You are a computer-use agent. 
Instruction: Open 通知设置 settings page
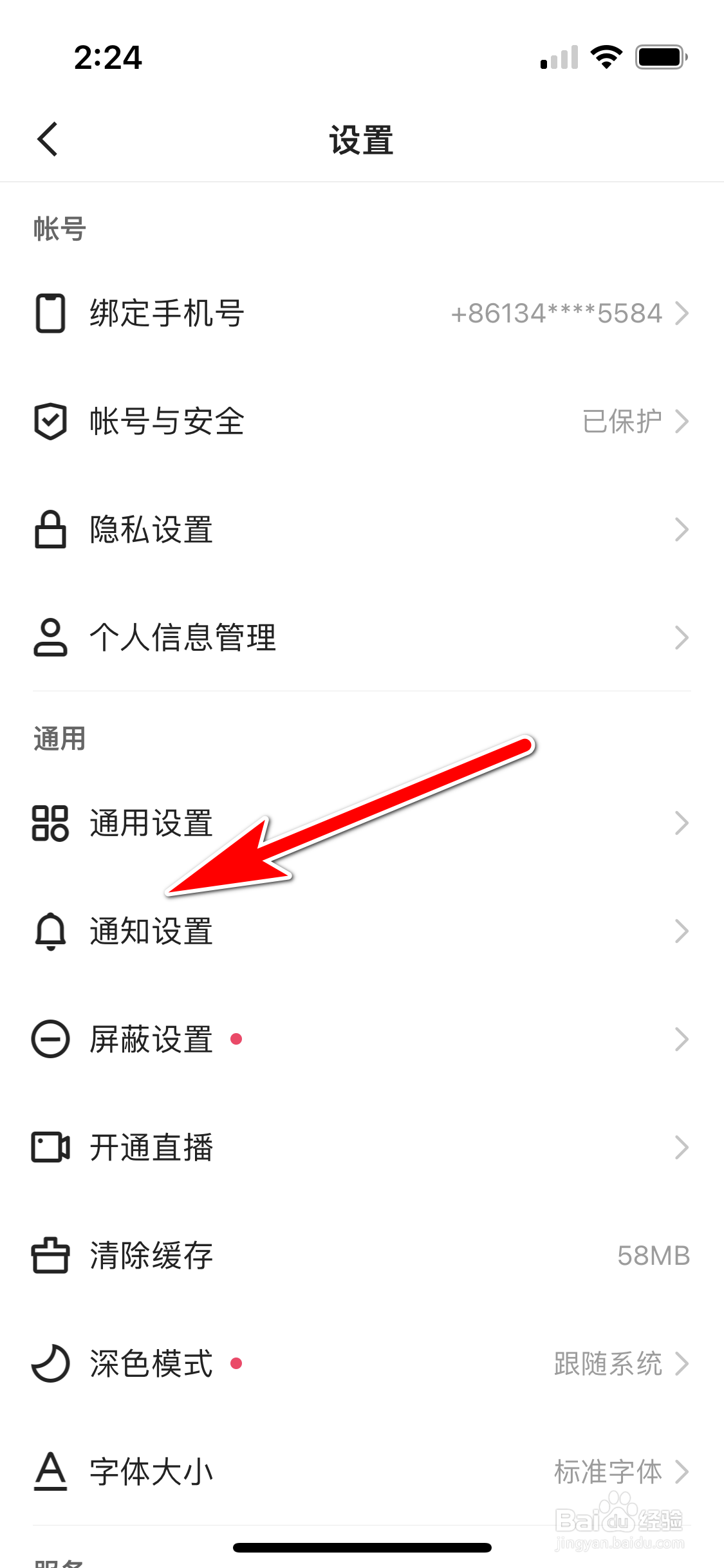coord(360,932)
